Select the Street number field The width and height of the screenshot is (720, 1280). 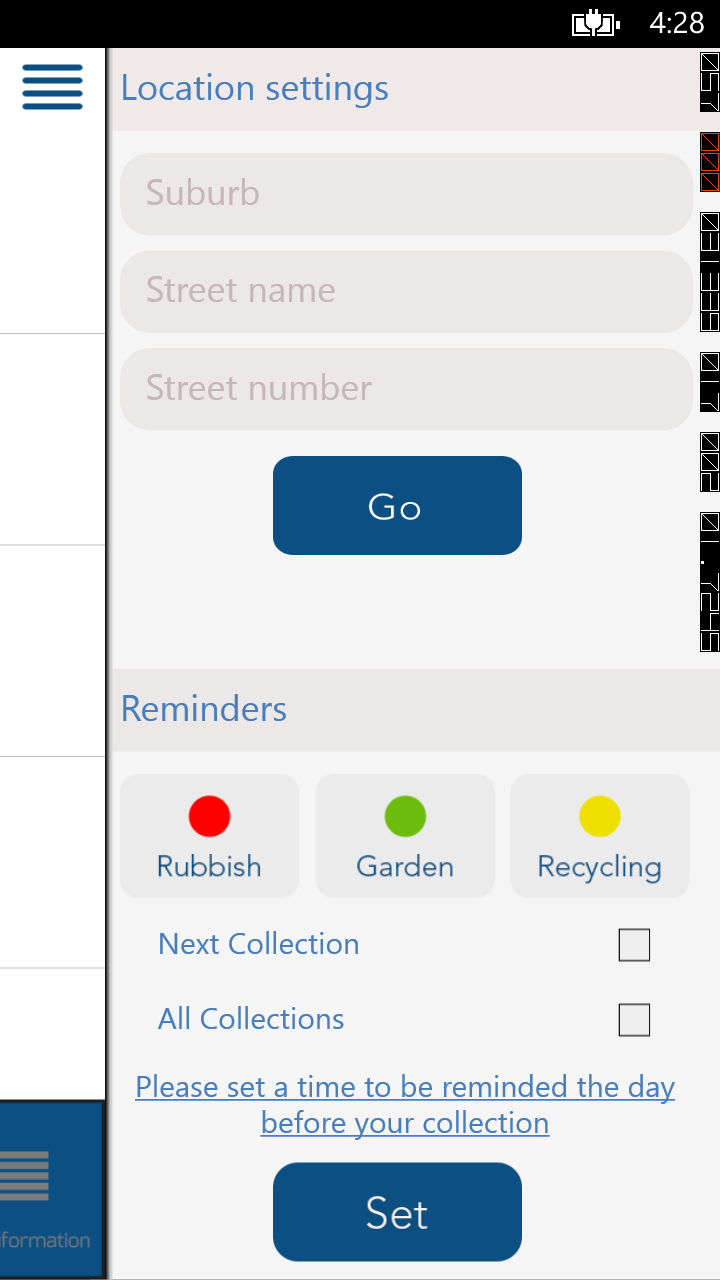pos(406,389)
